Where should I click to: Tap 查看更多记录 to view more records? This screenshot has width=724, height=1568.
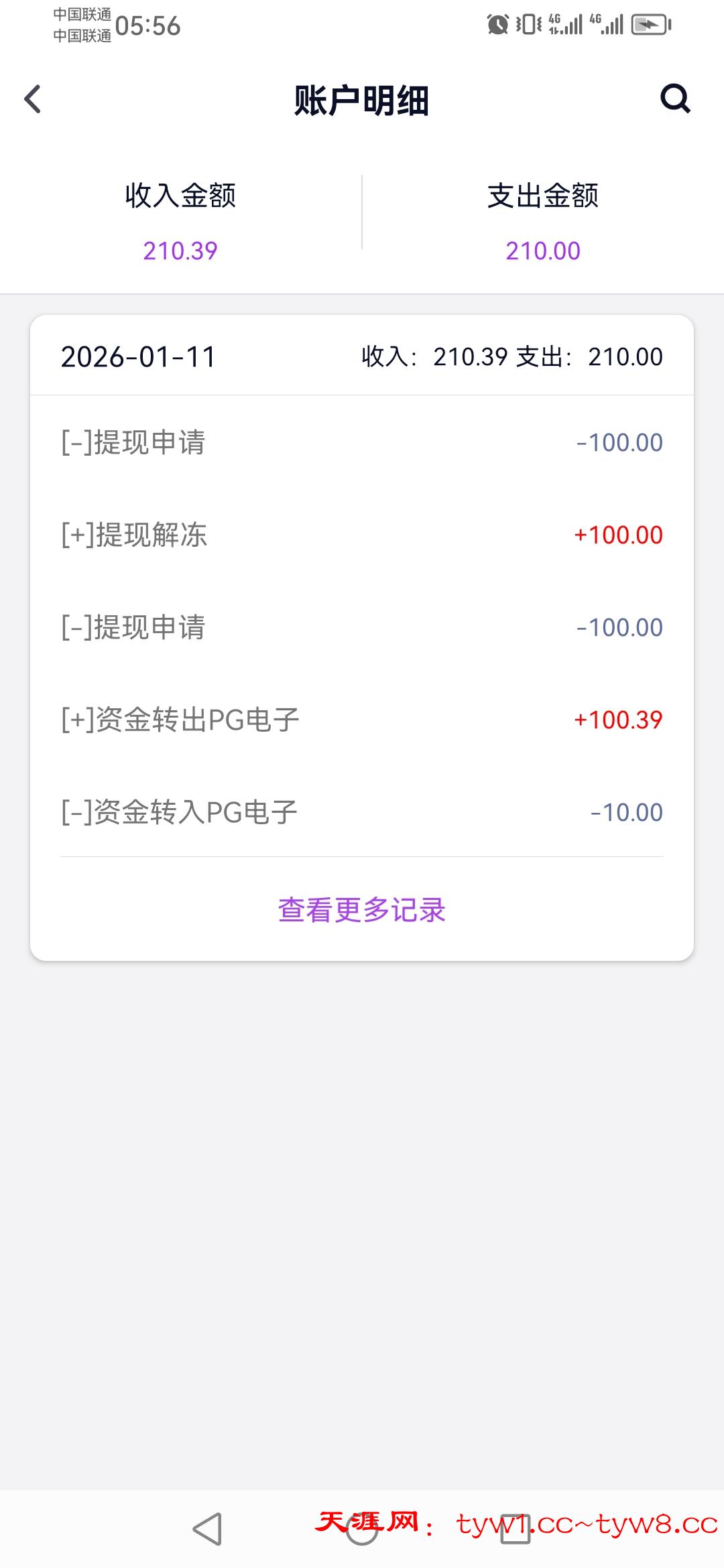point(361,909)
